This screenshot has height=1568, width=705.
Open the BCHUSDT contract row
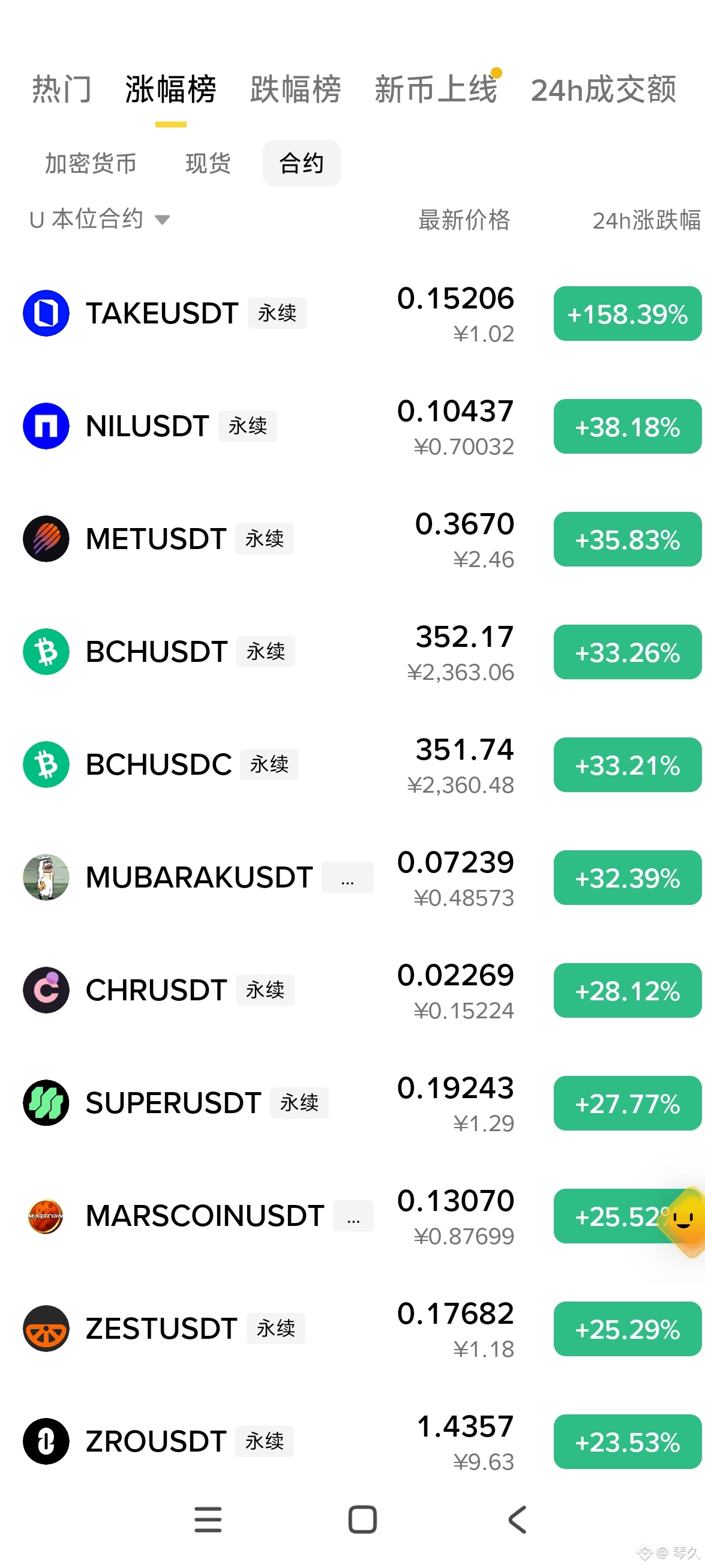[x=353, y=652]
